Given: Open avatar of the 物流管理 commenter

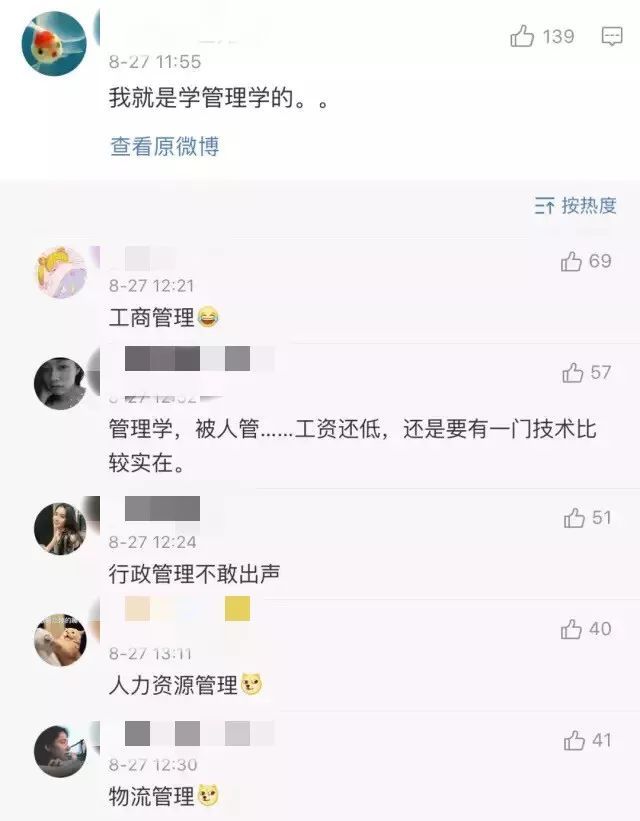Looking at the screenshot, I should pyautogui.click(x=60, y=752).
